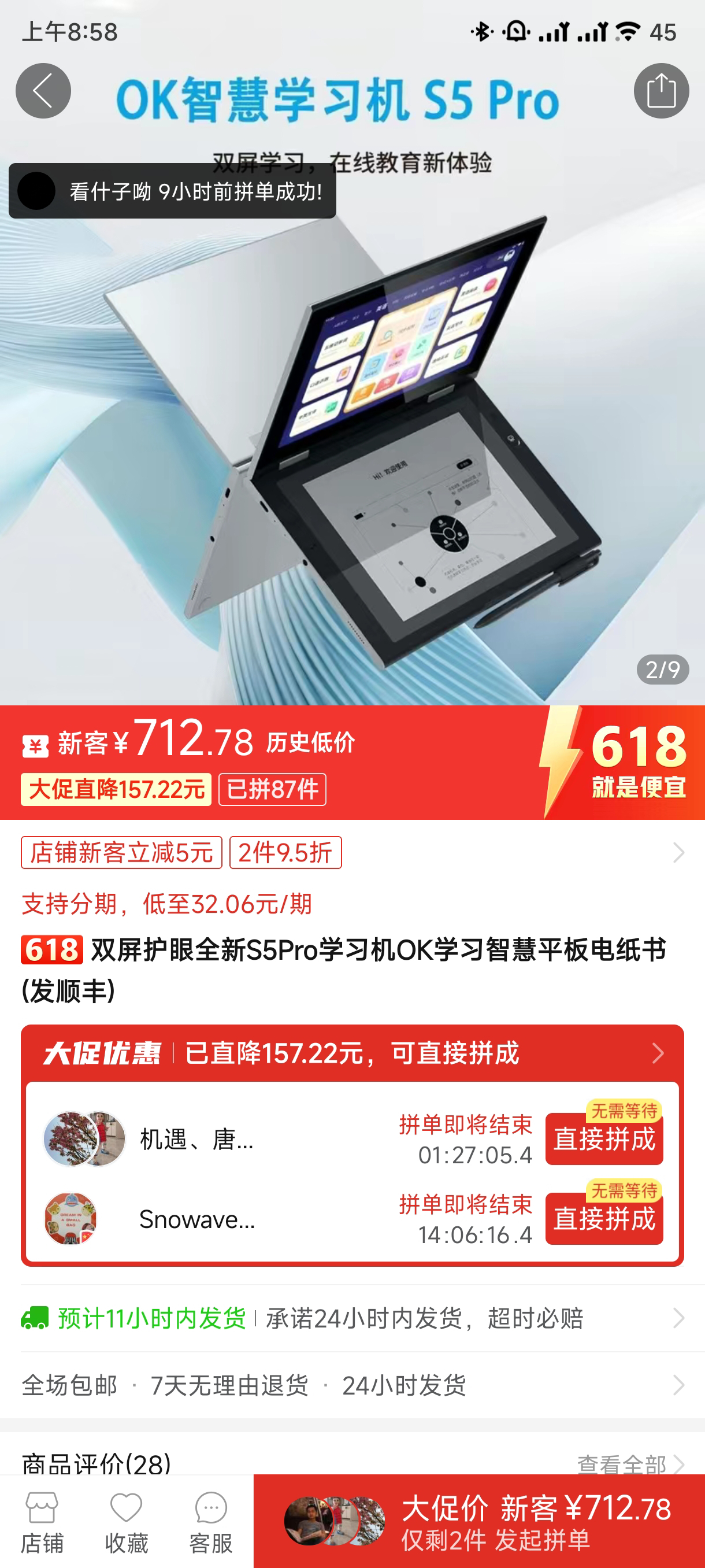Viewport: 705px width, 1568px height.
Task: Add the product to 收藏 favorites
Action: (x=126, y=1522)
